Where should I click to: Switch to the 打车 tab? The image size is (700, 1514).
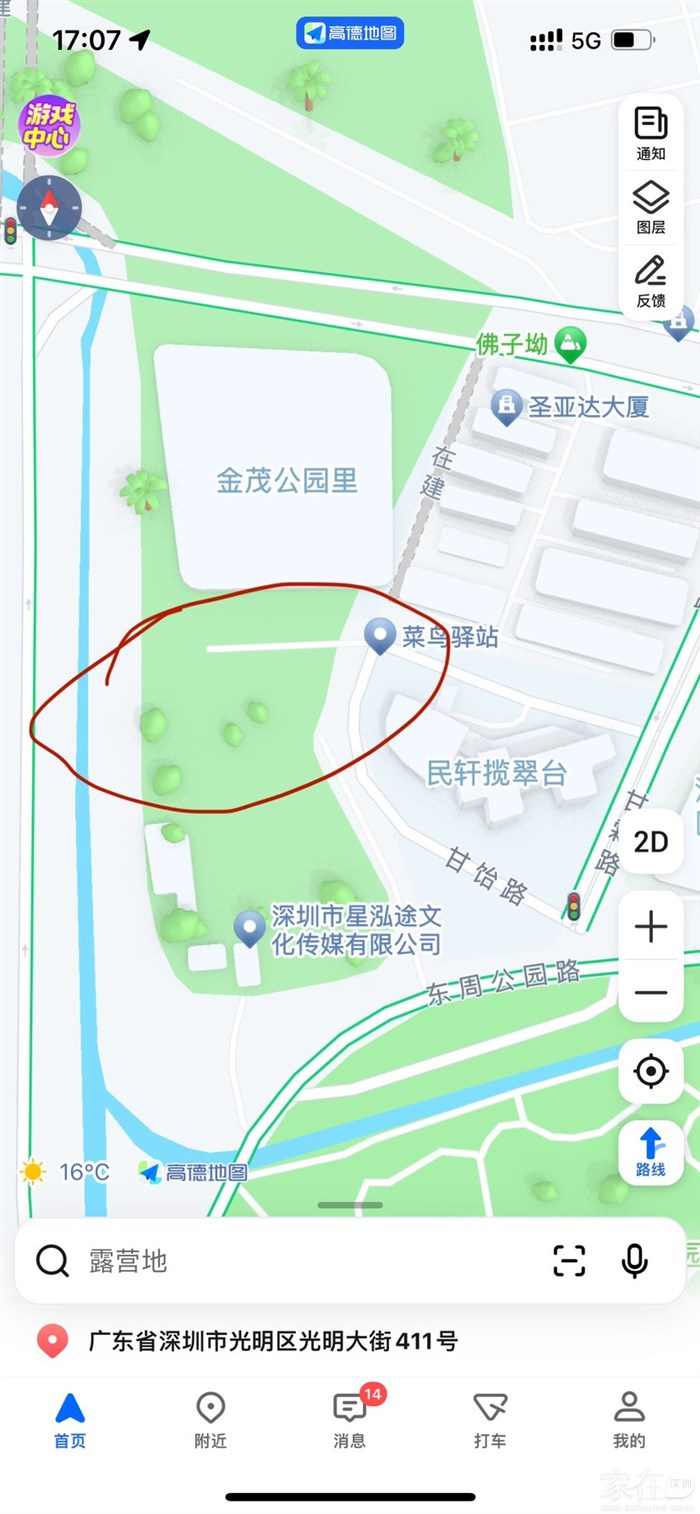click(490, 1419)
